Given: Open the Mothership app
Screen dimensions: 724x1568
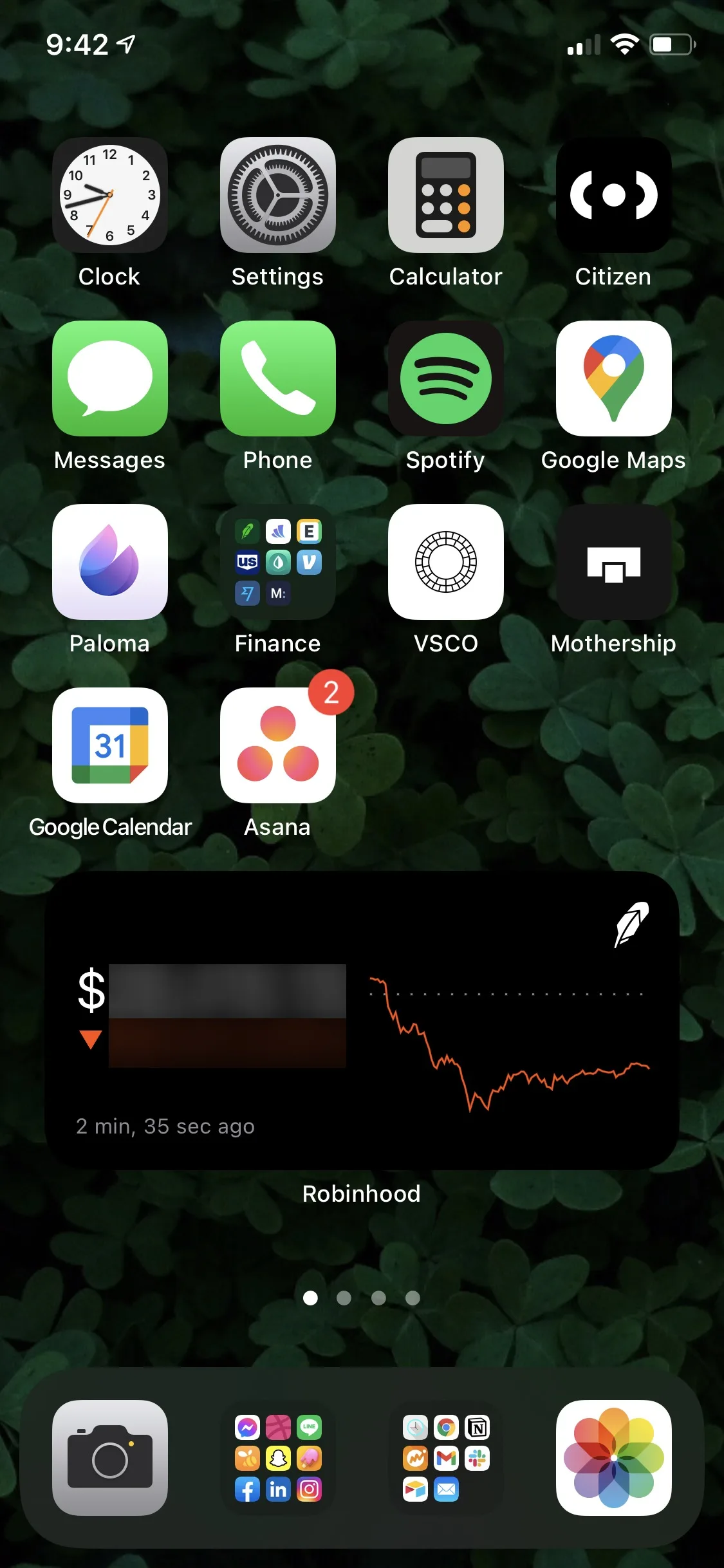Looking at the screenshot, I should pos(614,562).
